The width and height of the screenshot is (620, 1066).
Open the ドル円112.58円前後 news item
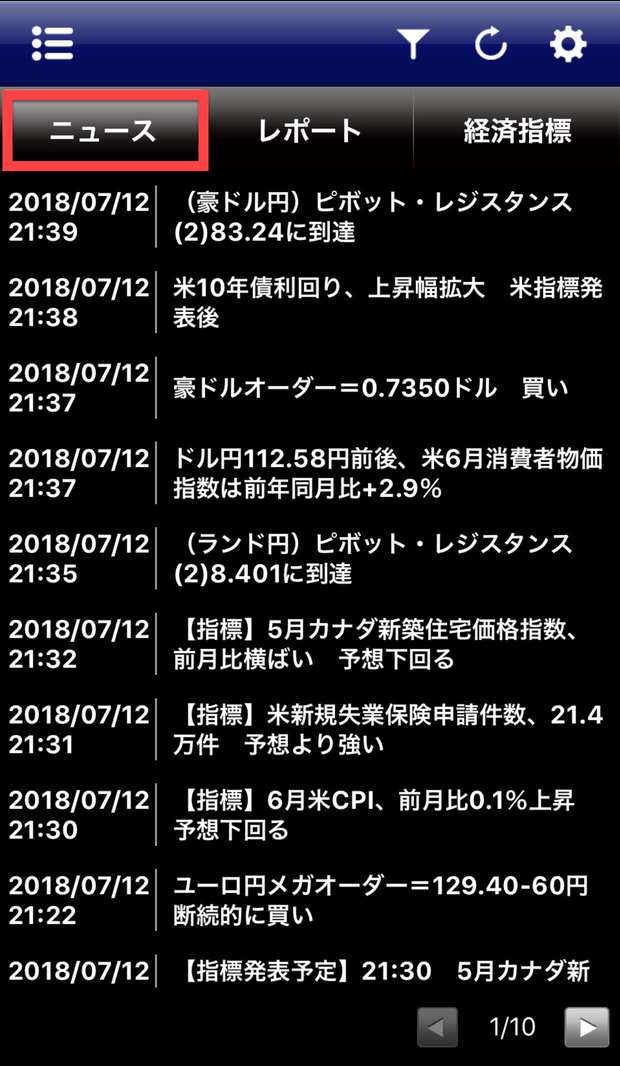click(310, 474)
